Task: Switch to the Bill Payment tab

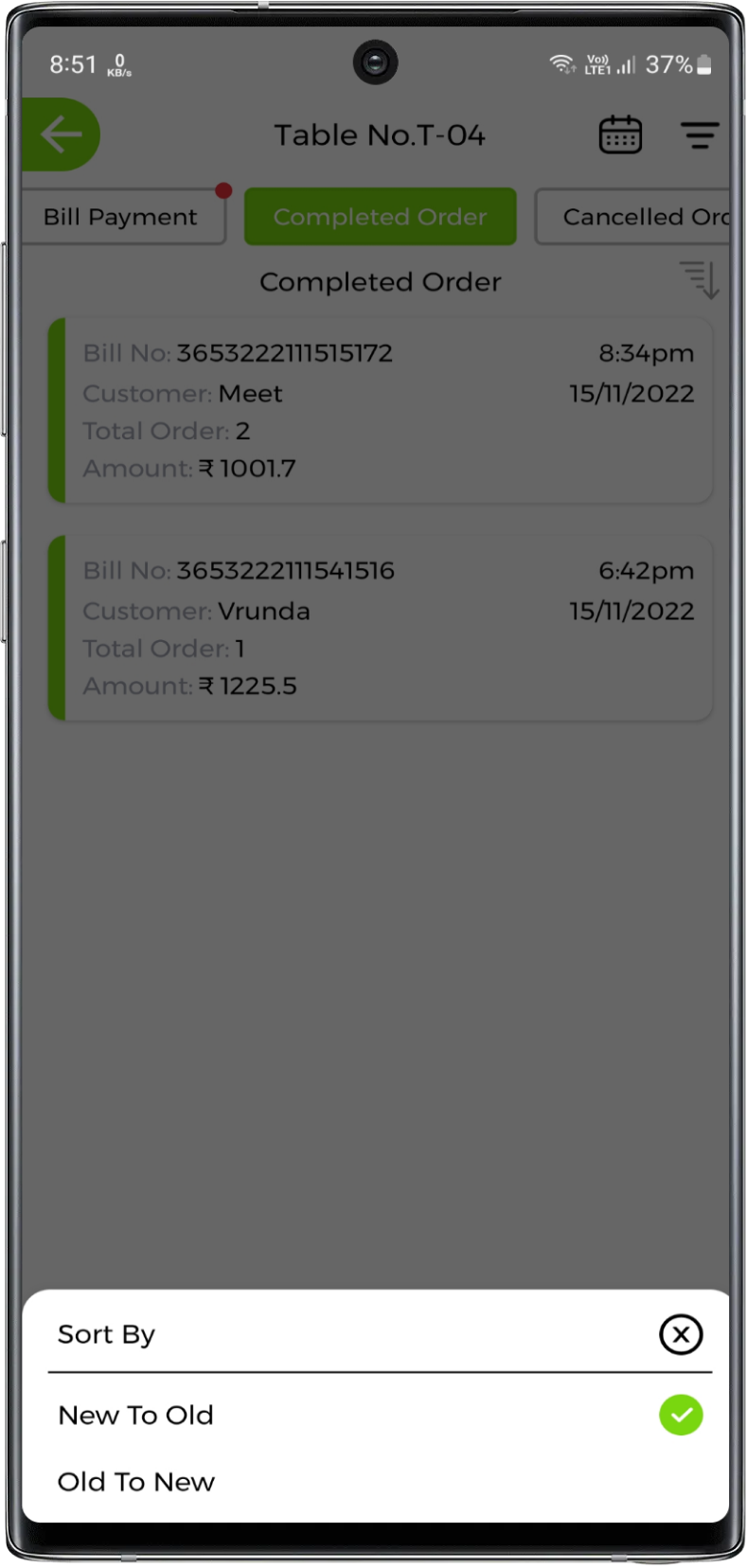Action: coord(121,217)
